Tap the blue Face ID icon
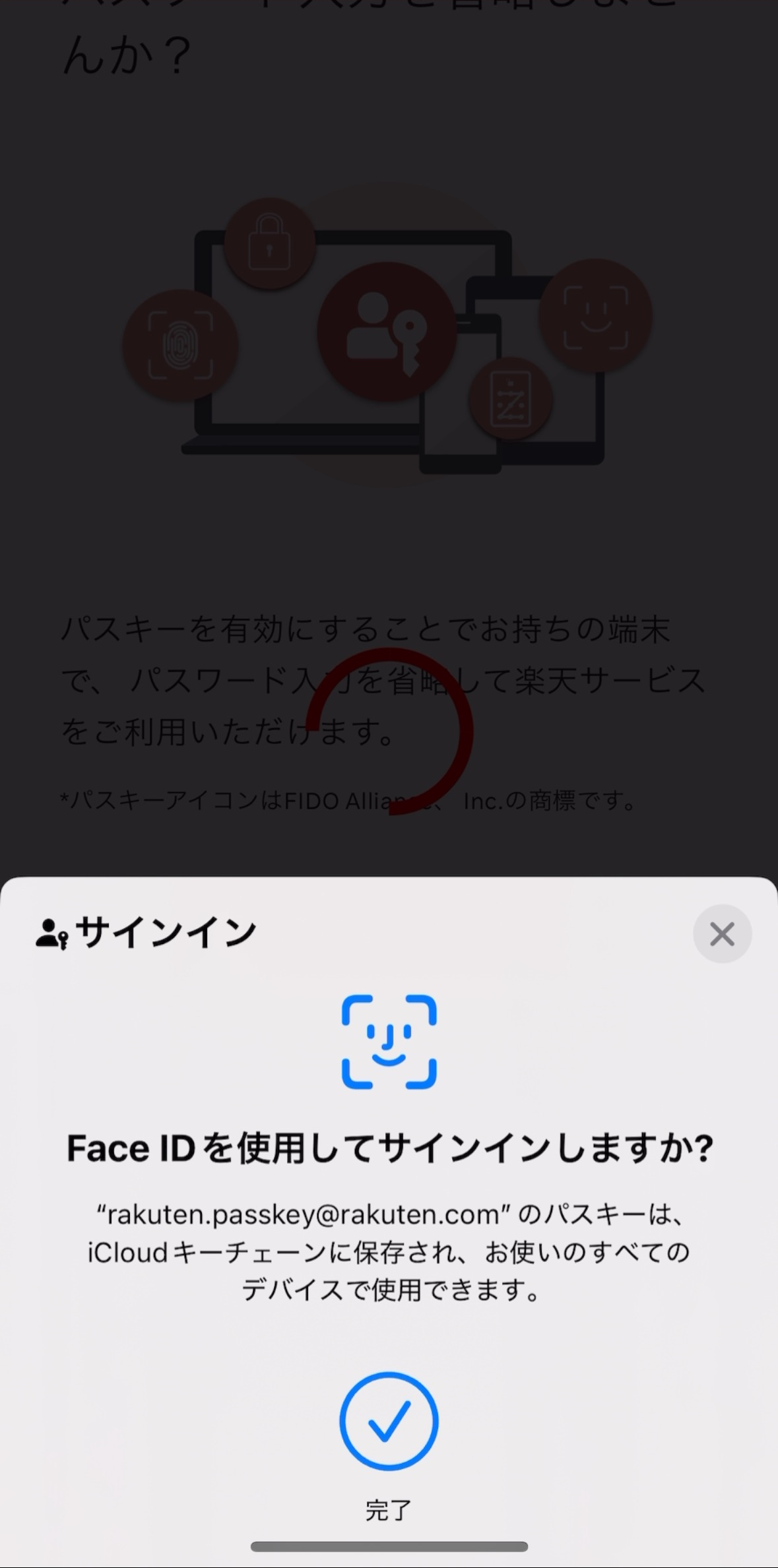Image resolution: width=778 pixels, height=1568 pixels. click(x=389, y=1040)
